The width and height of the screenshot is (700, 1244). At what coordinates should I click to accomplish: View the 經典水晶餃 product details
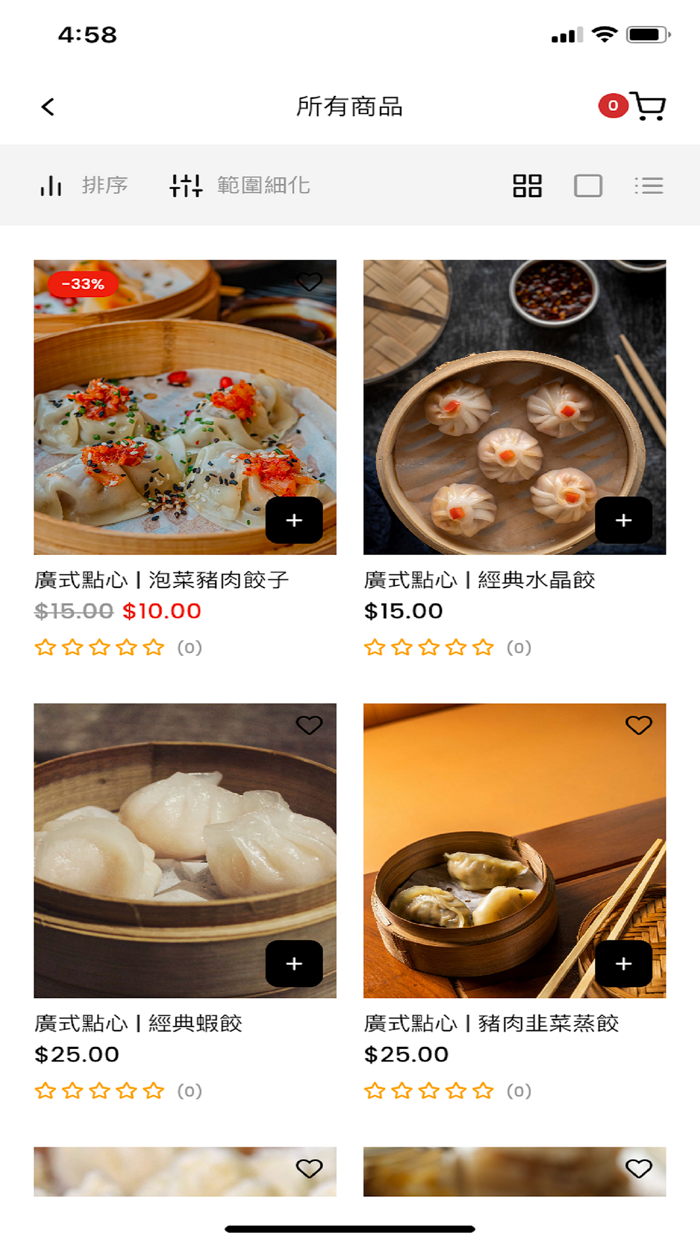click(479, 580)
